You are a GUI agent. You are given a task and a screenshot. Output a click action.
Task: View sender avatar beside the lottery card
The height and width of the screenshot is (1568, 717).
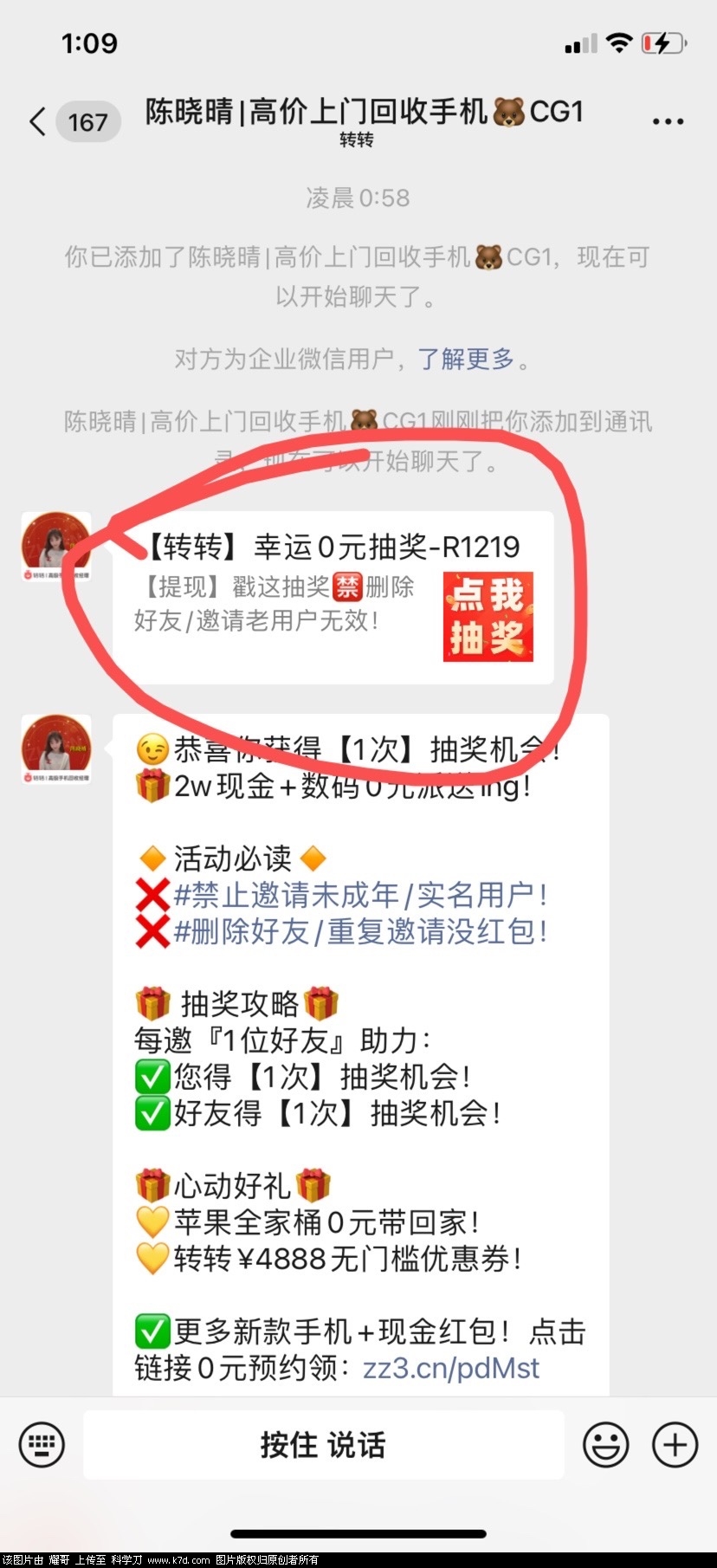click(x=56, y=545)
